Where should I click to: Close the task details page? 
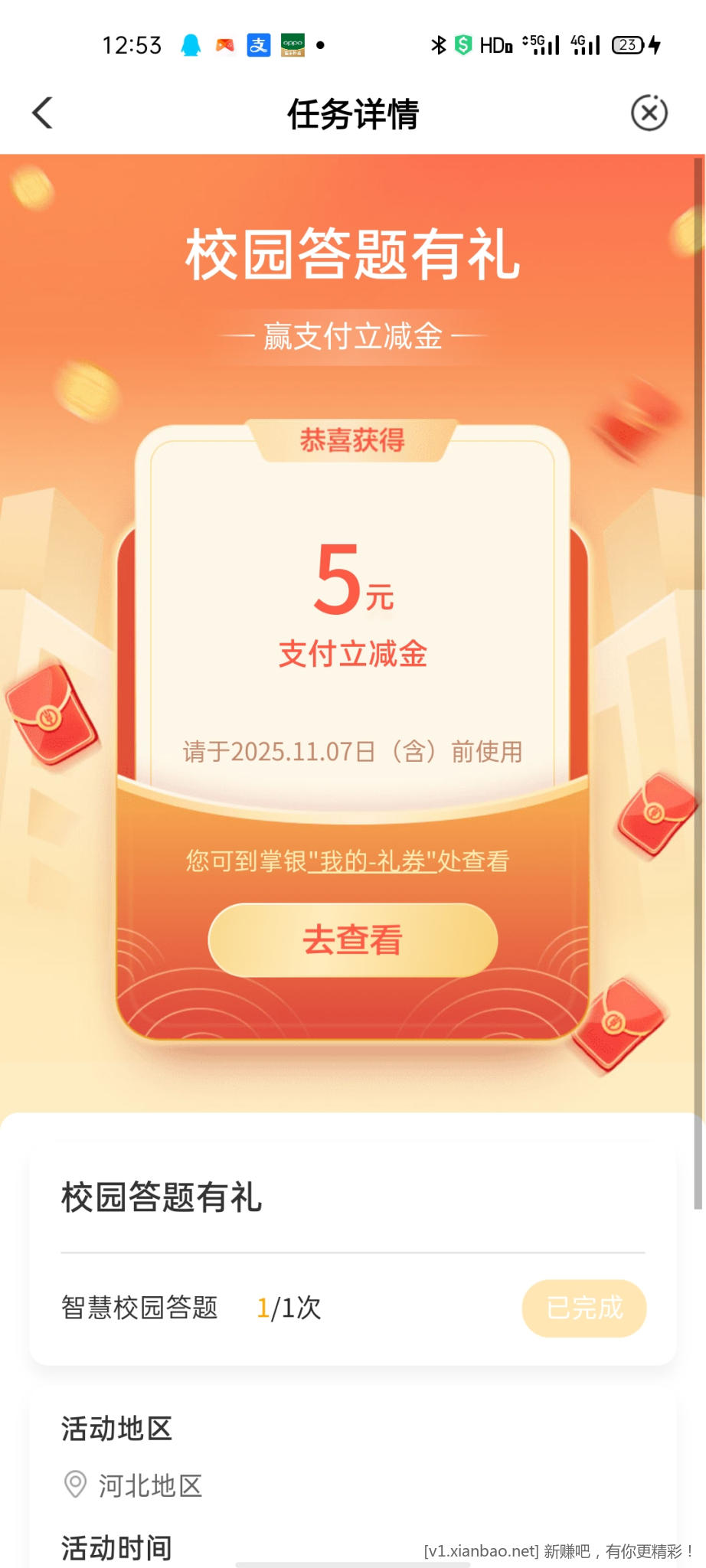point(649,113)
